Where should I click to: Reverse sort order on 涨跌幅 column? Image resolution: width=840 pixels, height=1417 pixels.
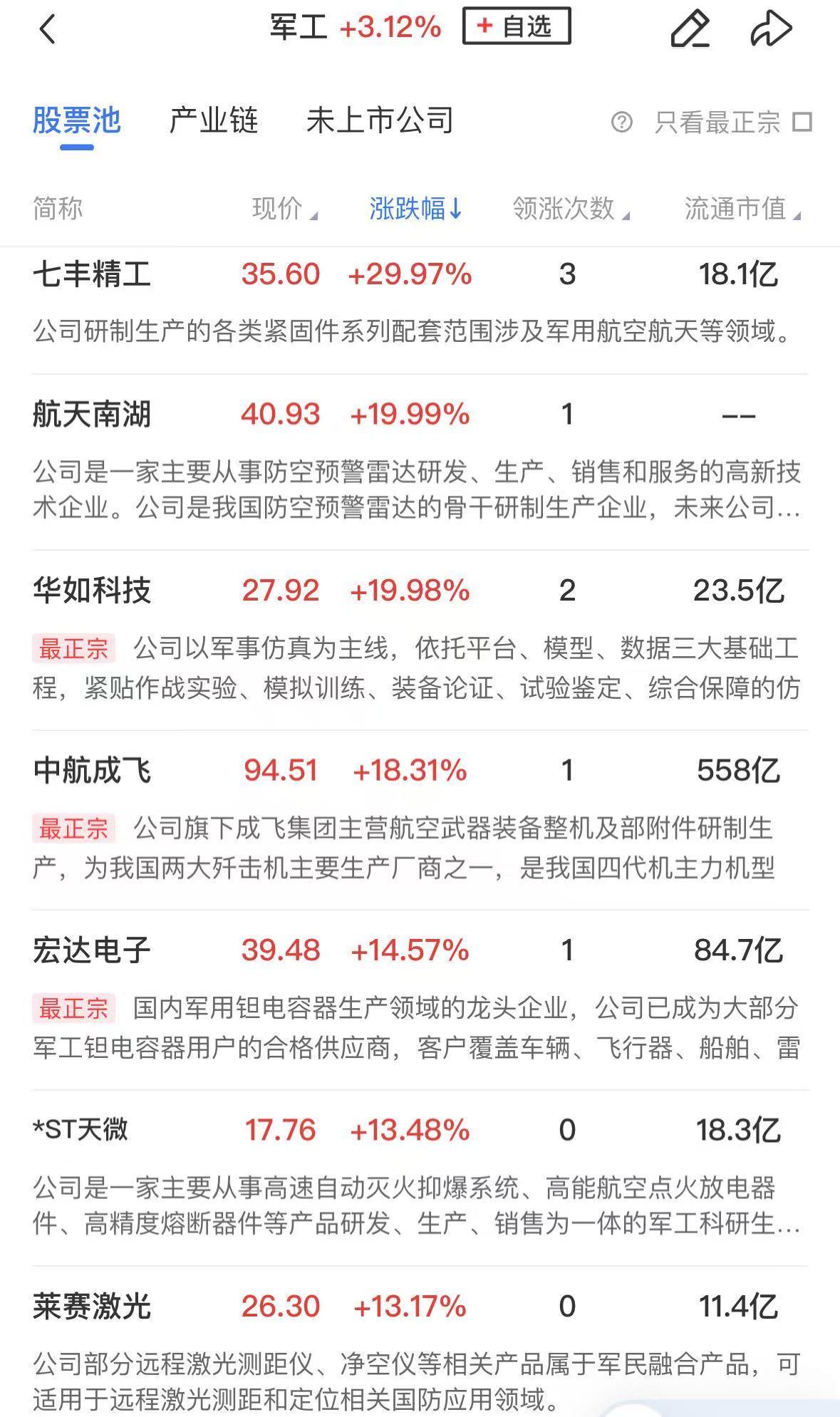click(x=415, y=209)
